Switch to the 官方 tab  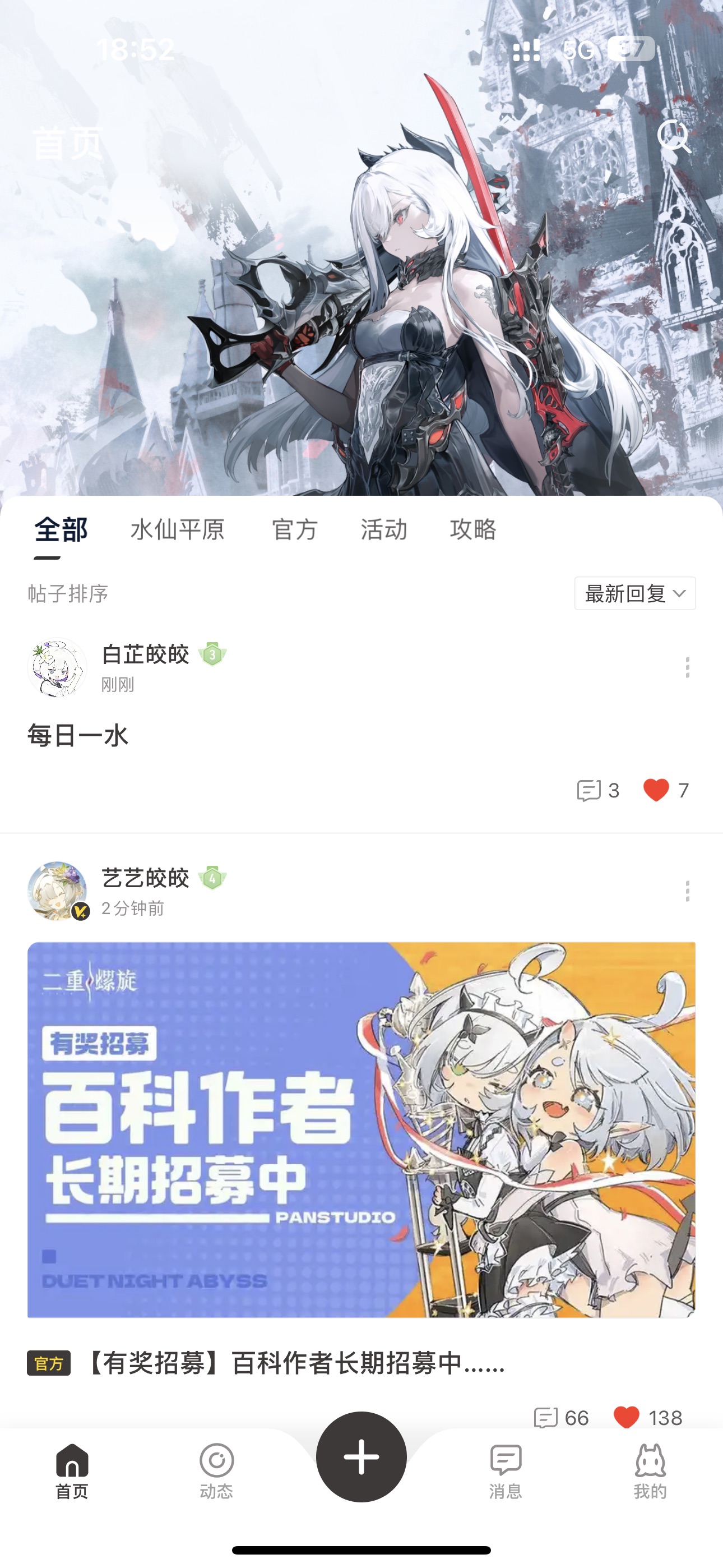[x=295, y=529]
